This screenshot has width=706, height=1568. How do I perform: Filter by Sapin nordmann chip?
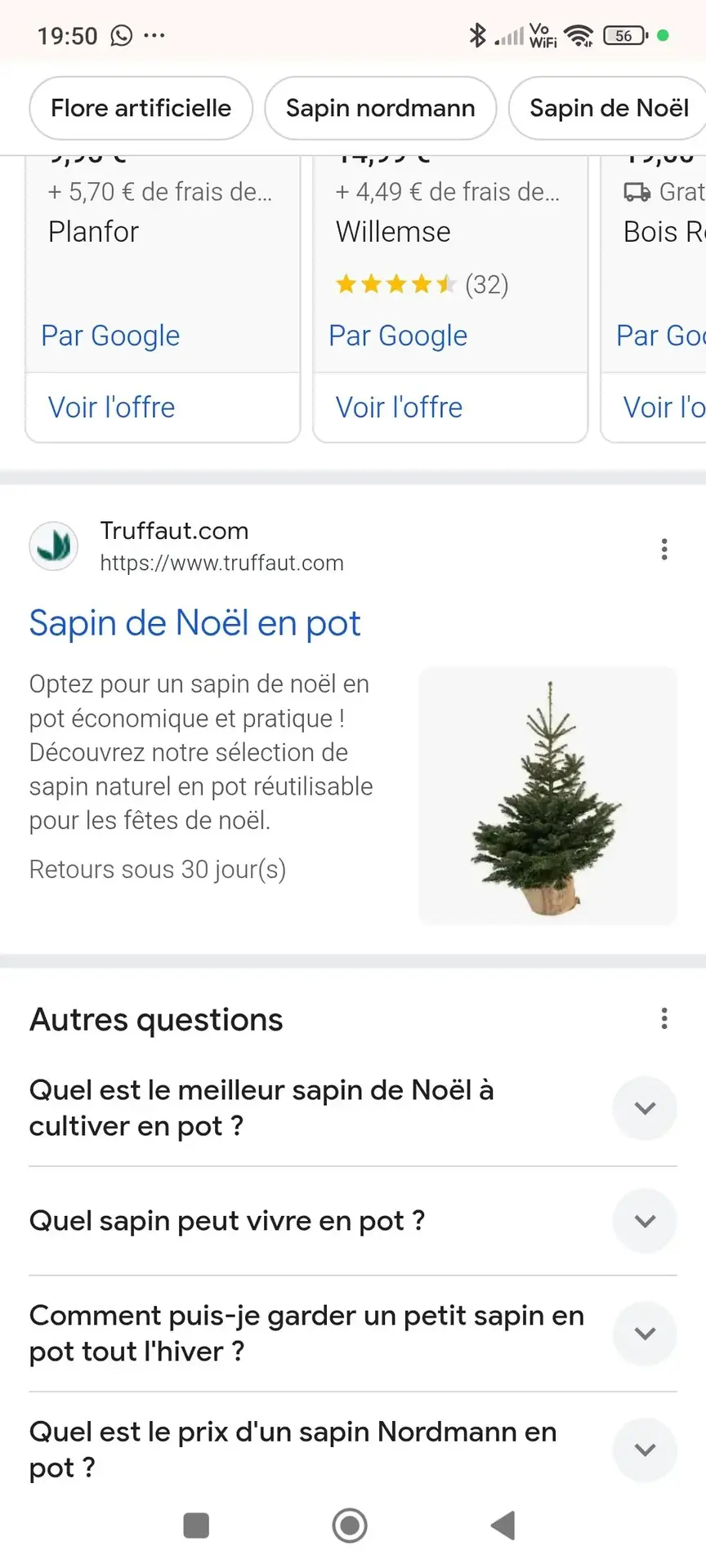tap(380, 109)
